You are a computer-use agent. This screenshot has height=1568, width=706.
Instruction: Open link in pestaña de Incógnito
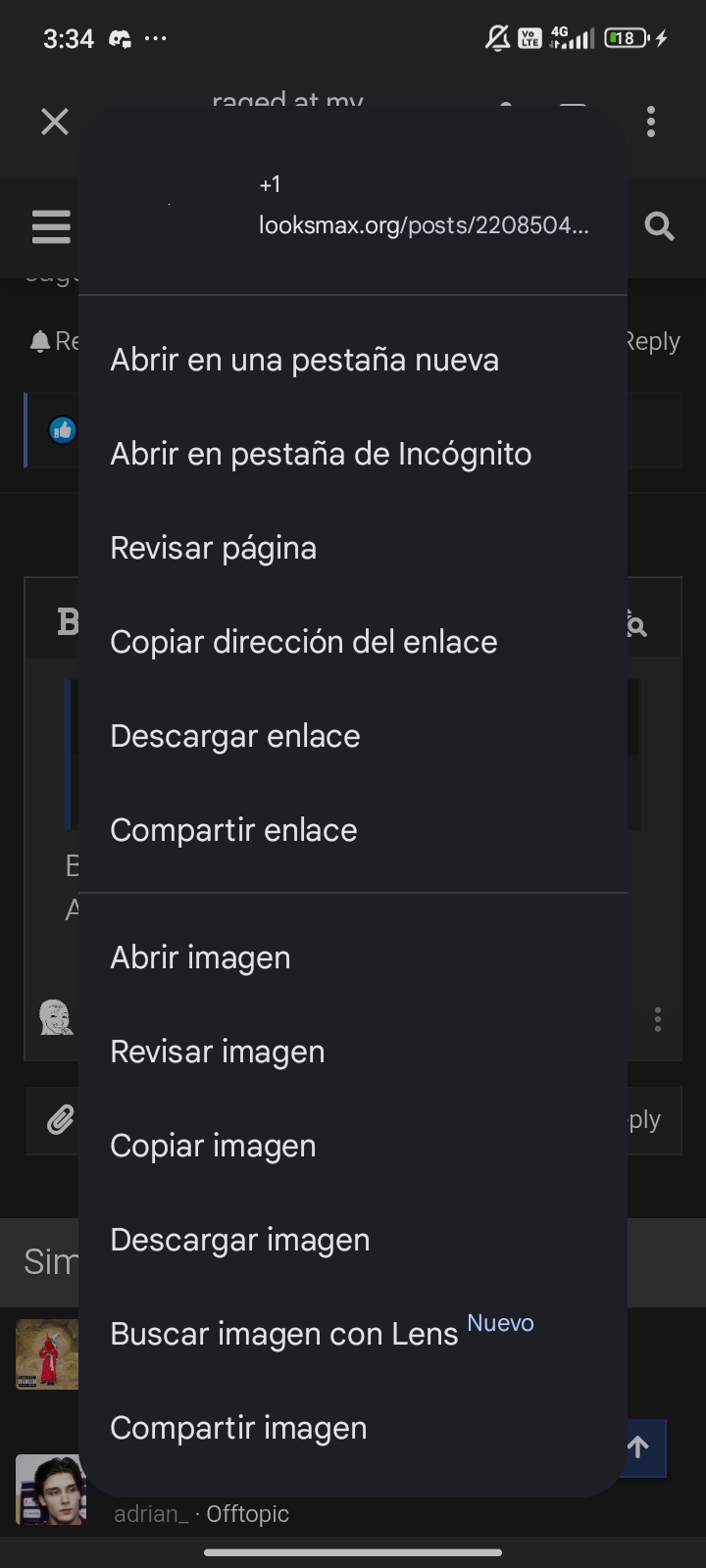click(x=353, y=454)
